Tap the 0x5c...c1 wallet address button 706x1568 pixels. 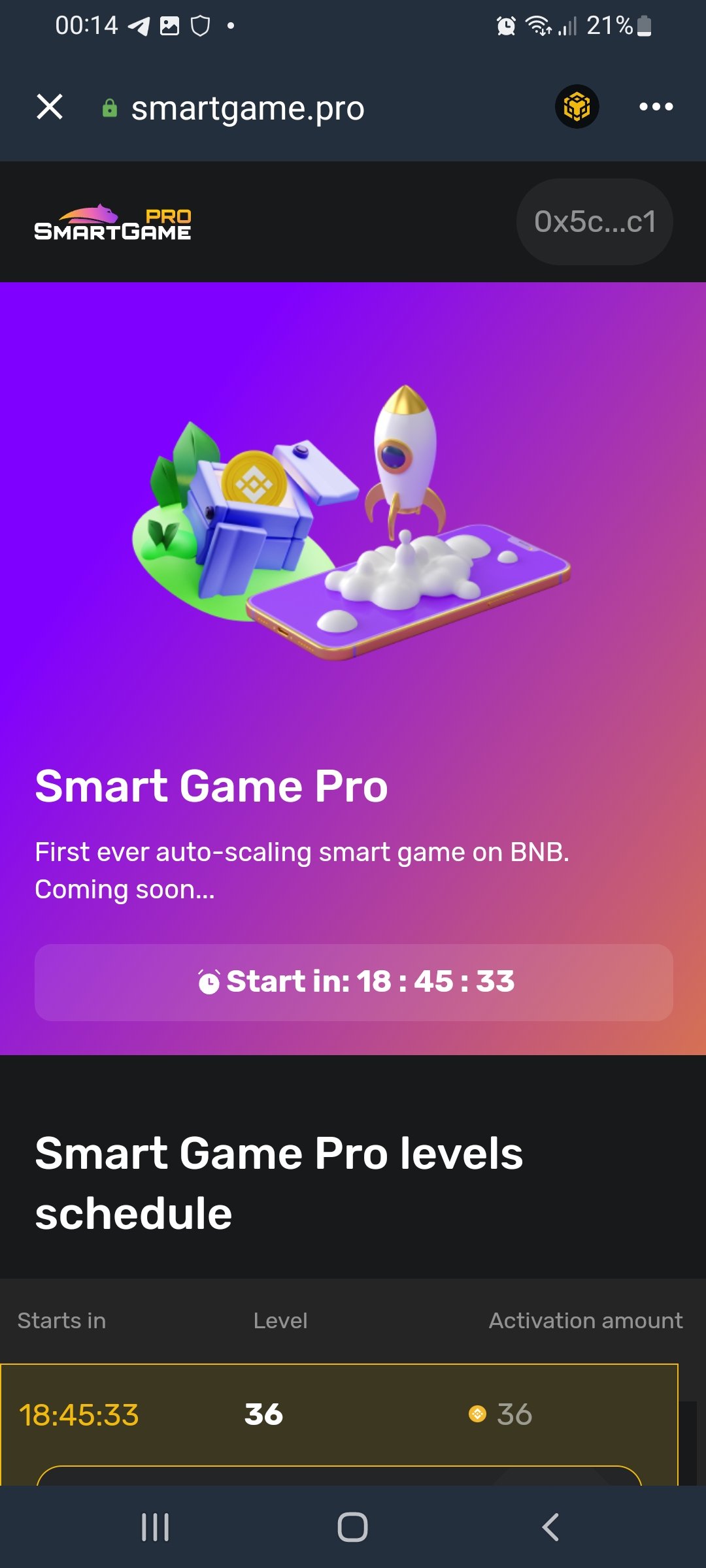(594, 222)
